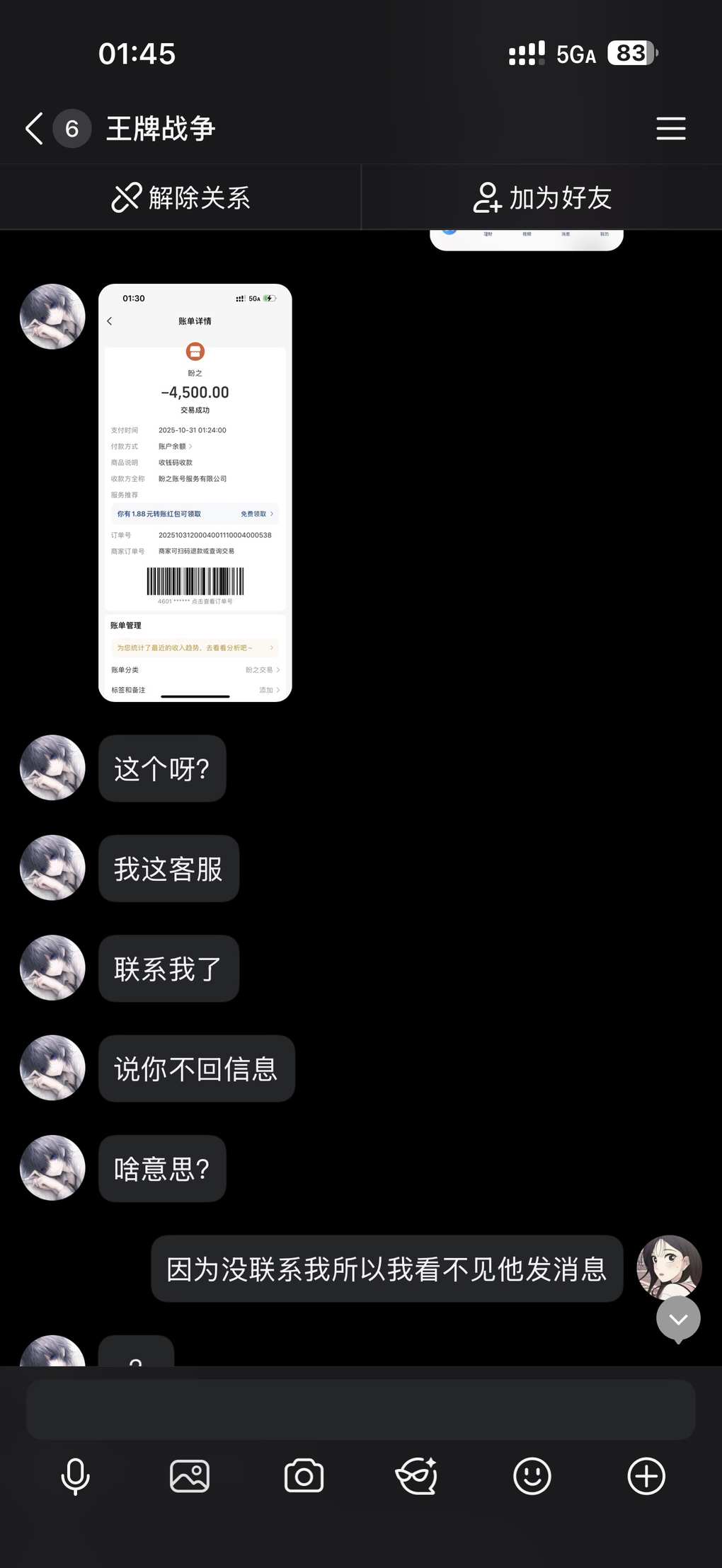Open the photo gallery picker
722x1568 pixels.
click(x=190, y=1477)
